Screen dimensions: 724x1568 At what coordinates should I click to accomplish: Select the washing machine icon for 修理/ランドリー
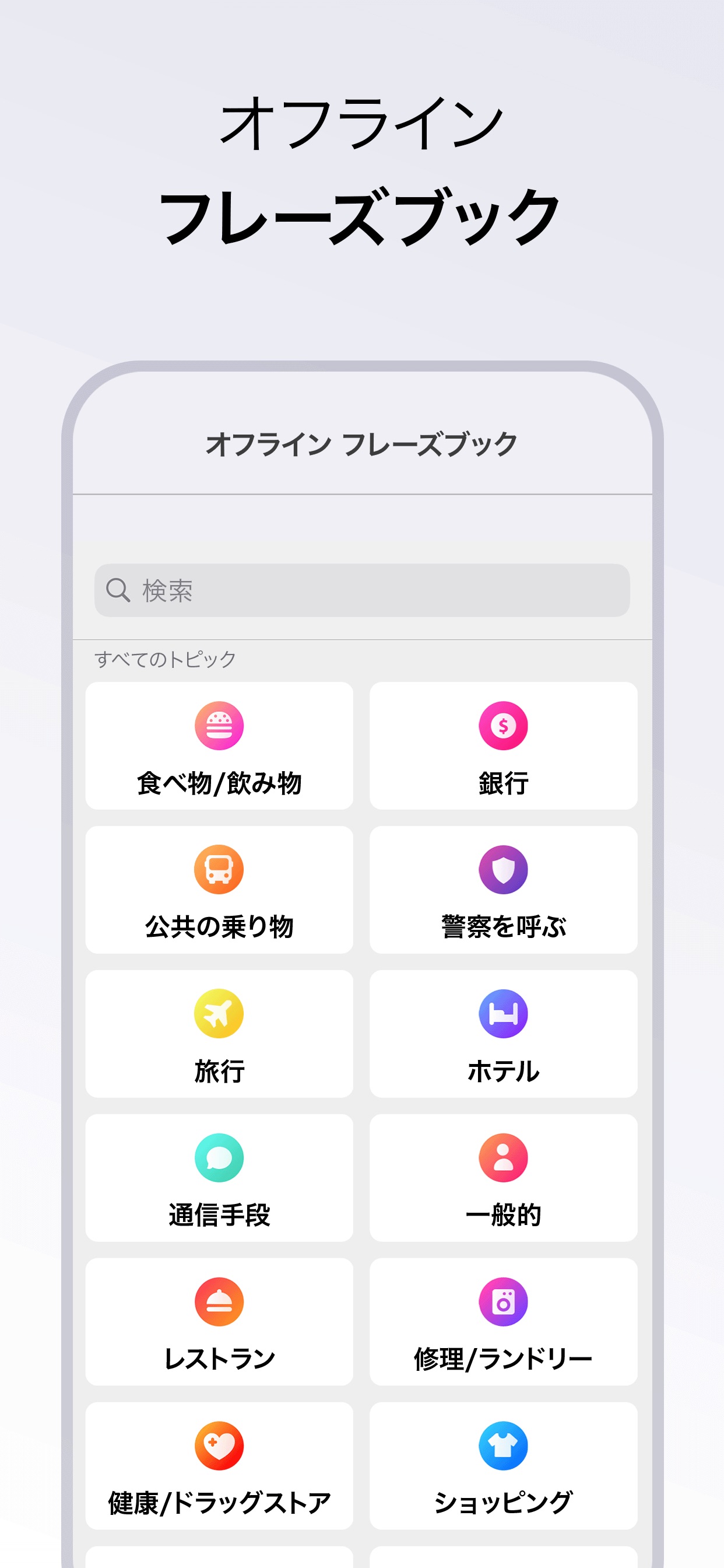tap(502, 1301)
